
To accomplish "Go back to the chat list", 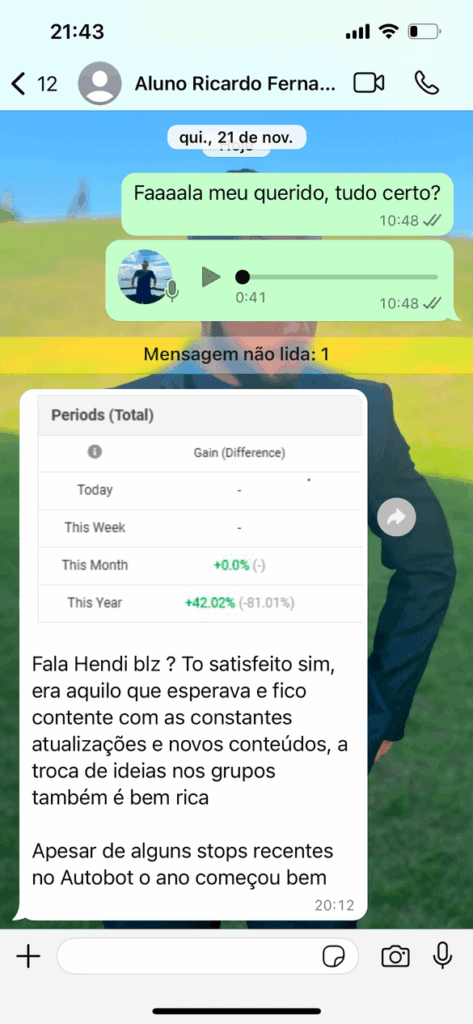I will (x=34, y=84).
